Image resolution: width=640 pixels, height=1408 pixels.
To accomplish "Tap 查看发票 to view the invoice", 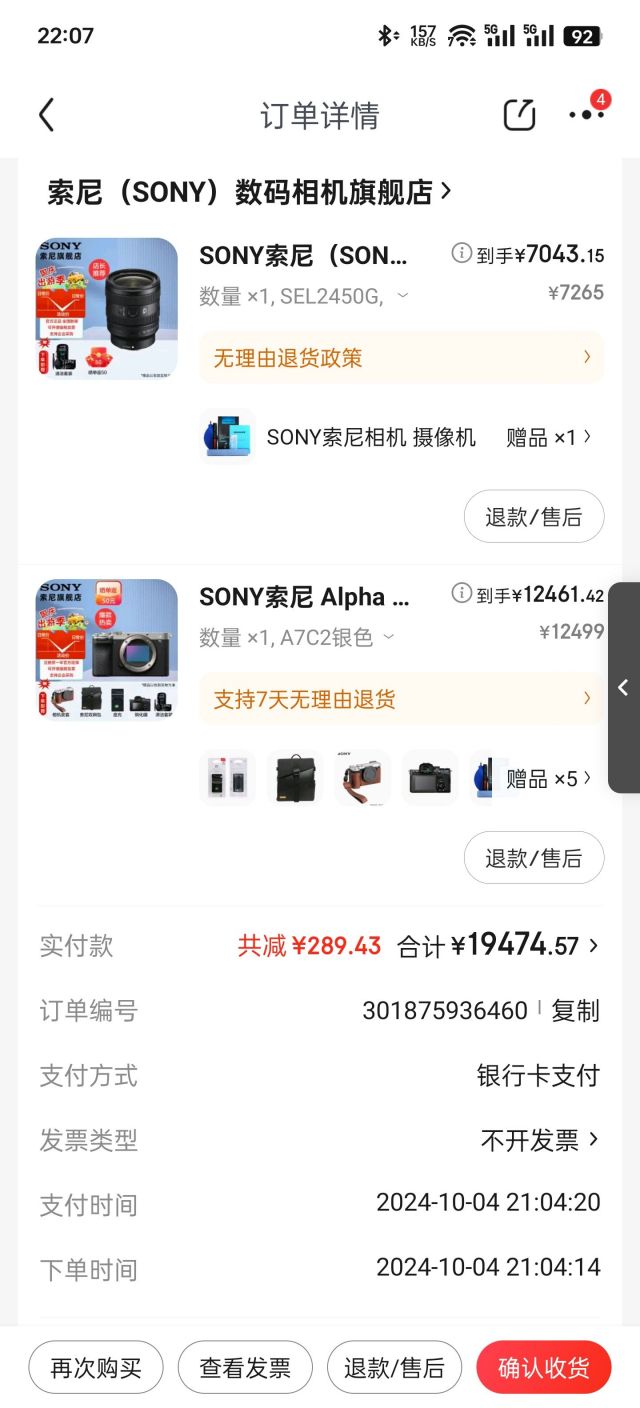I will coord(245,1367).
